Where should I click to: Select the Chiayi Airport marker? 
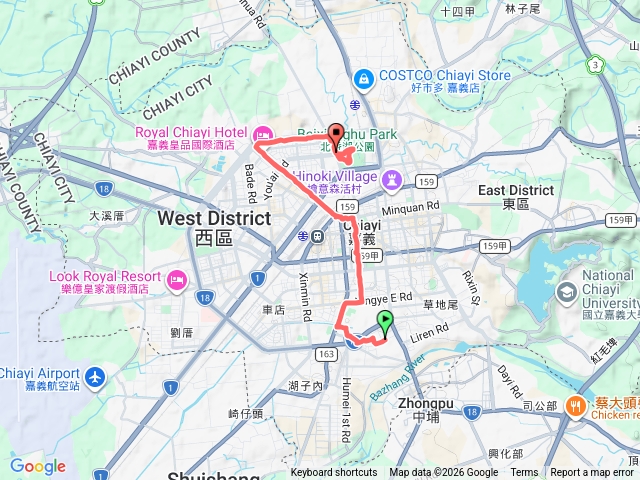[x=95, y=377]
